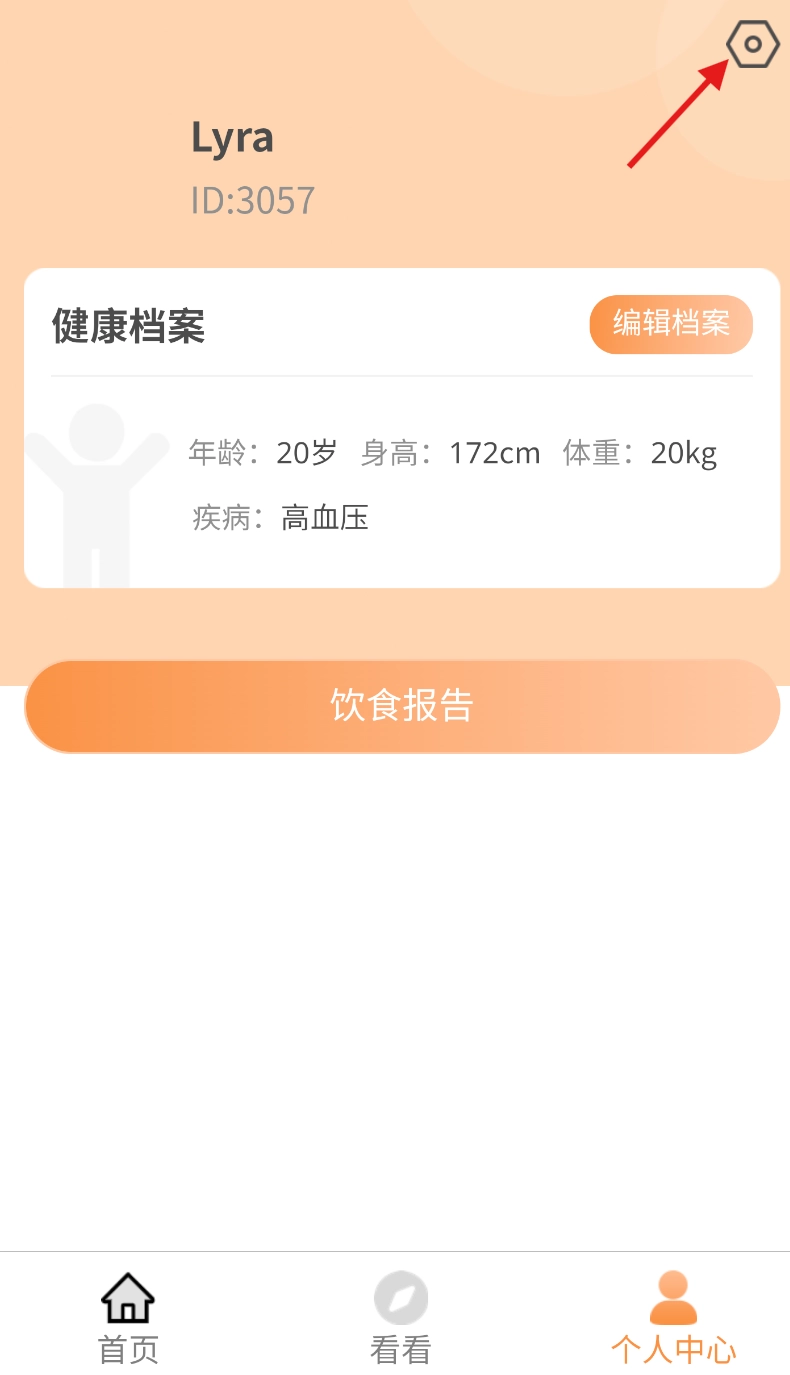Switch to the 首页 tab

click(128, 1317)
